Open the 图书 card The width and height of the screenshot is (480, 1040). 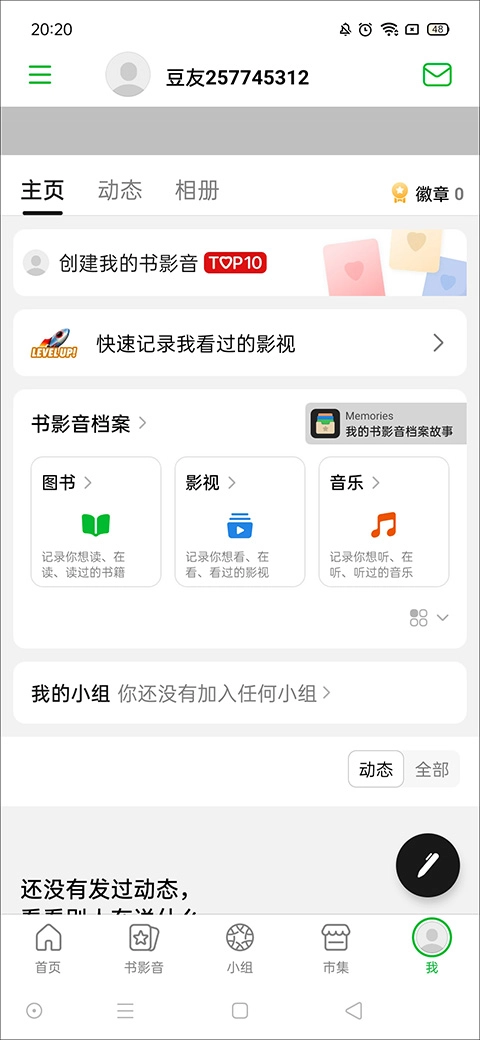click(x=96, y=522)
